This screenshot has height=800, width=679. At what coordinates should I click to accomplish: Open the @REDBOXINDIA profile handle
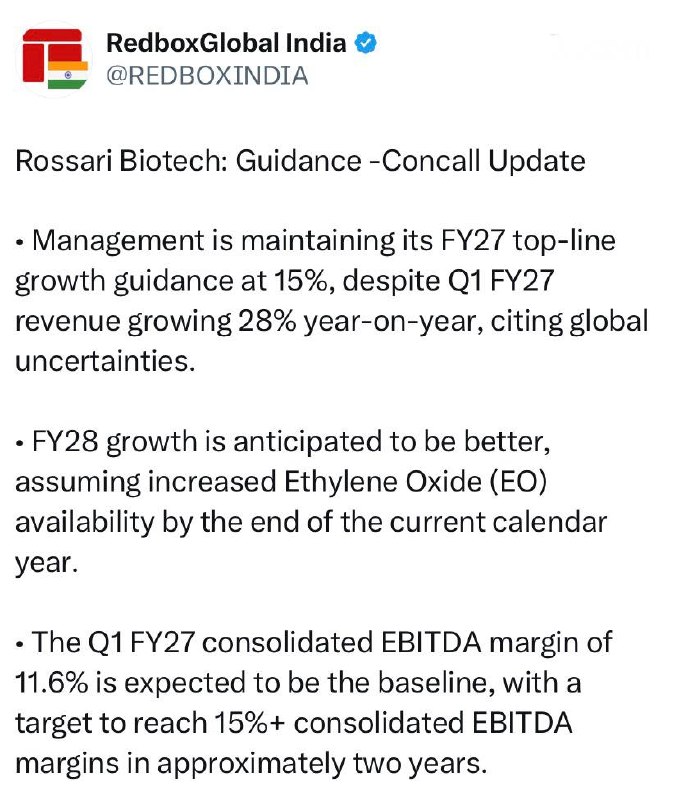[x=207, y=76]
